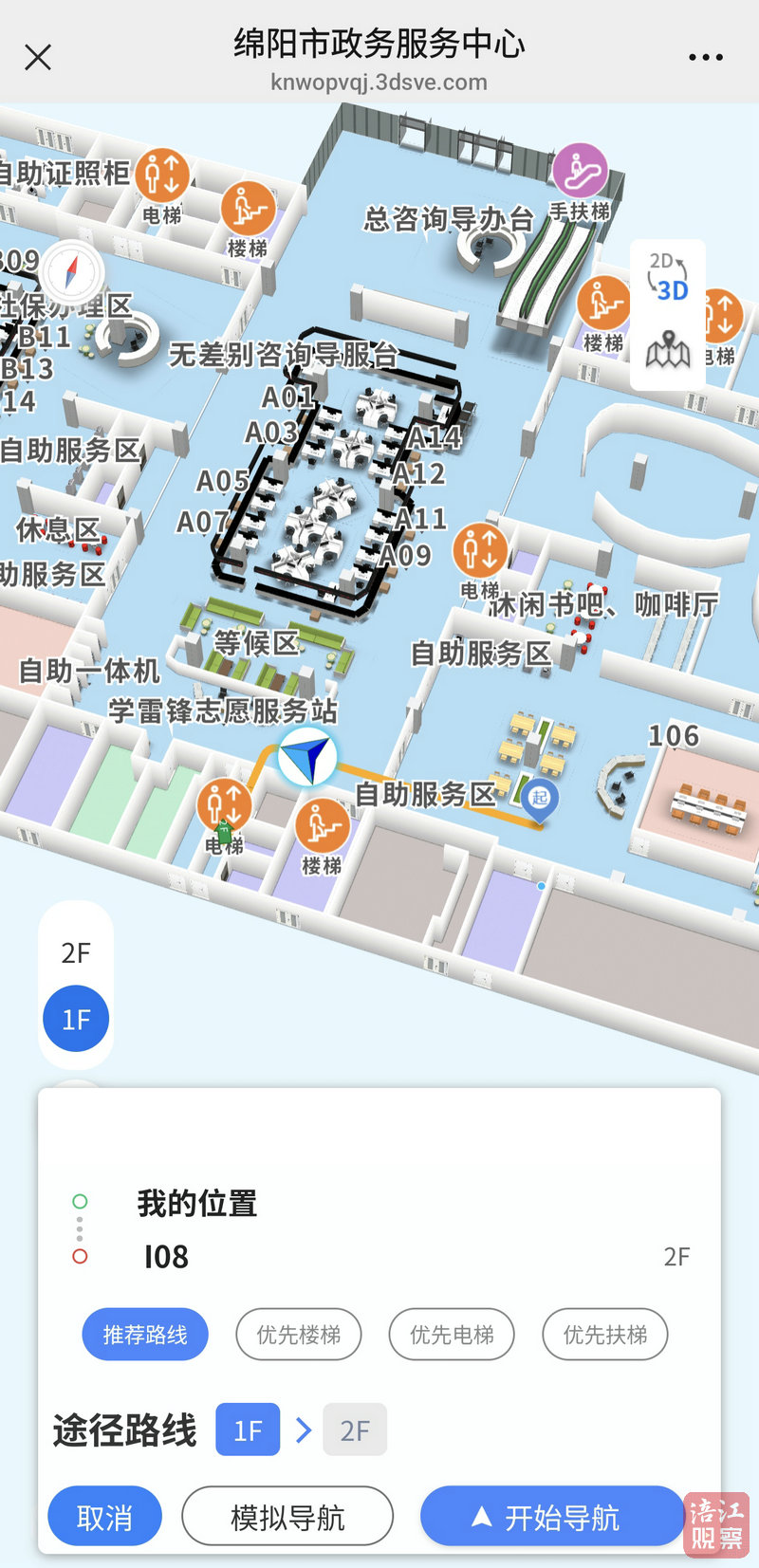Select the 优先电梯 route preference
Viewport: 759px width, 1568px height.
point(452,1335)
